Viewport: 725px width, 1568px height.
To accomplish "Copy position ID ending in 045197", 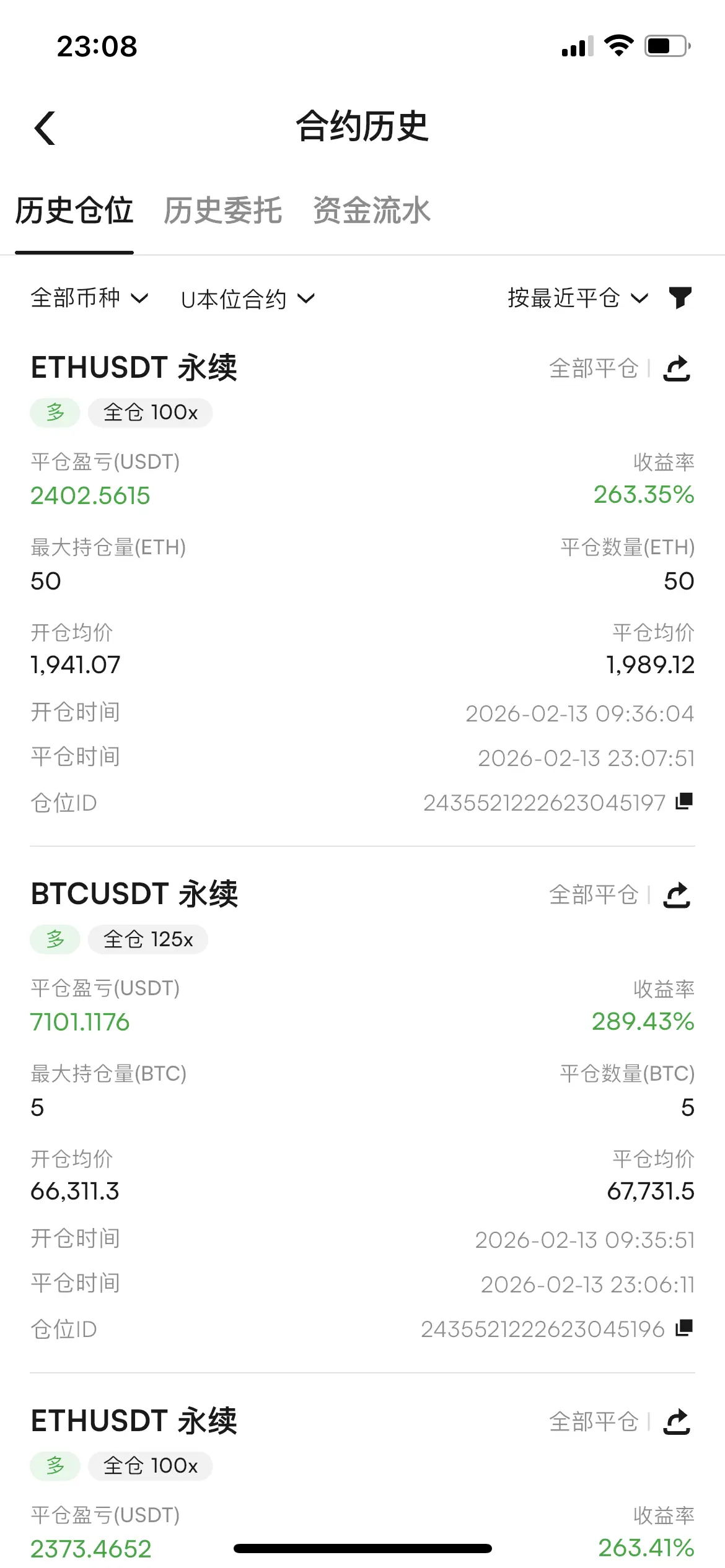I will click(x=684, y=801).
